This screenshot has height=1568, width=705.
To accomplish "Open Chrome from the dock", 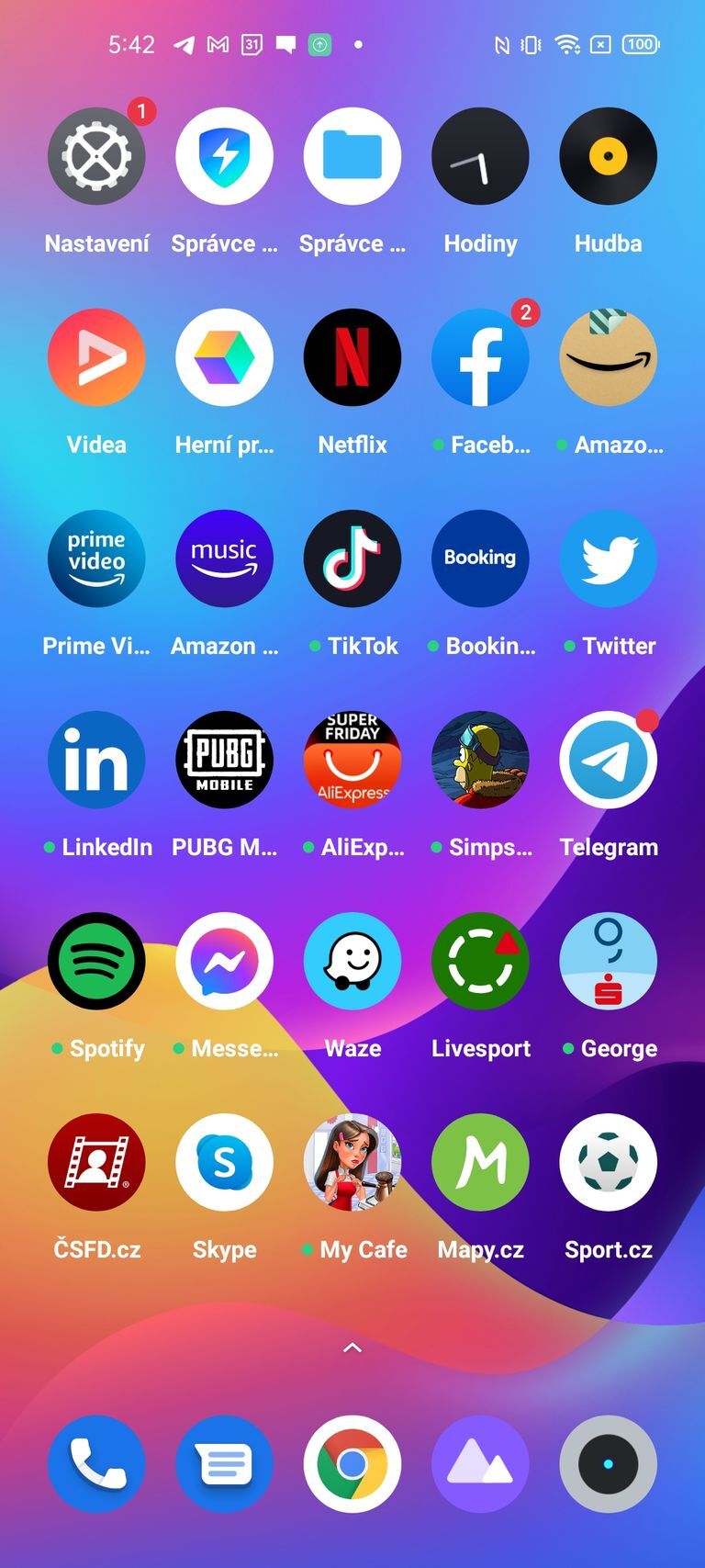I will [x=352, y=1464].
